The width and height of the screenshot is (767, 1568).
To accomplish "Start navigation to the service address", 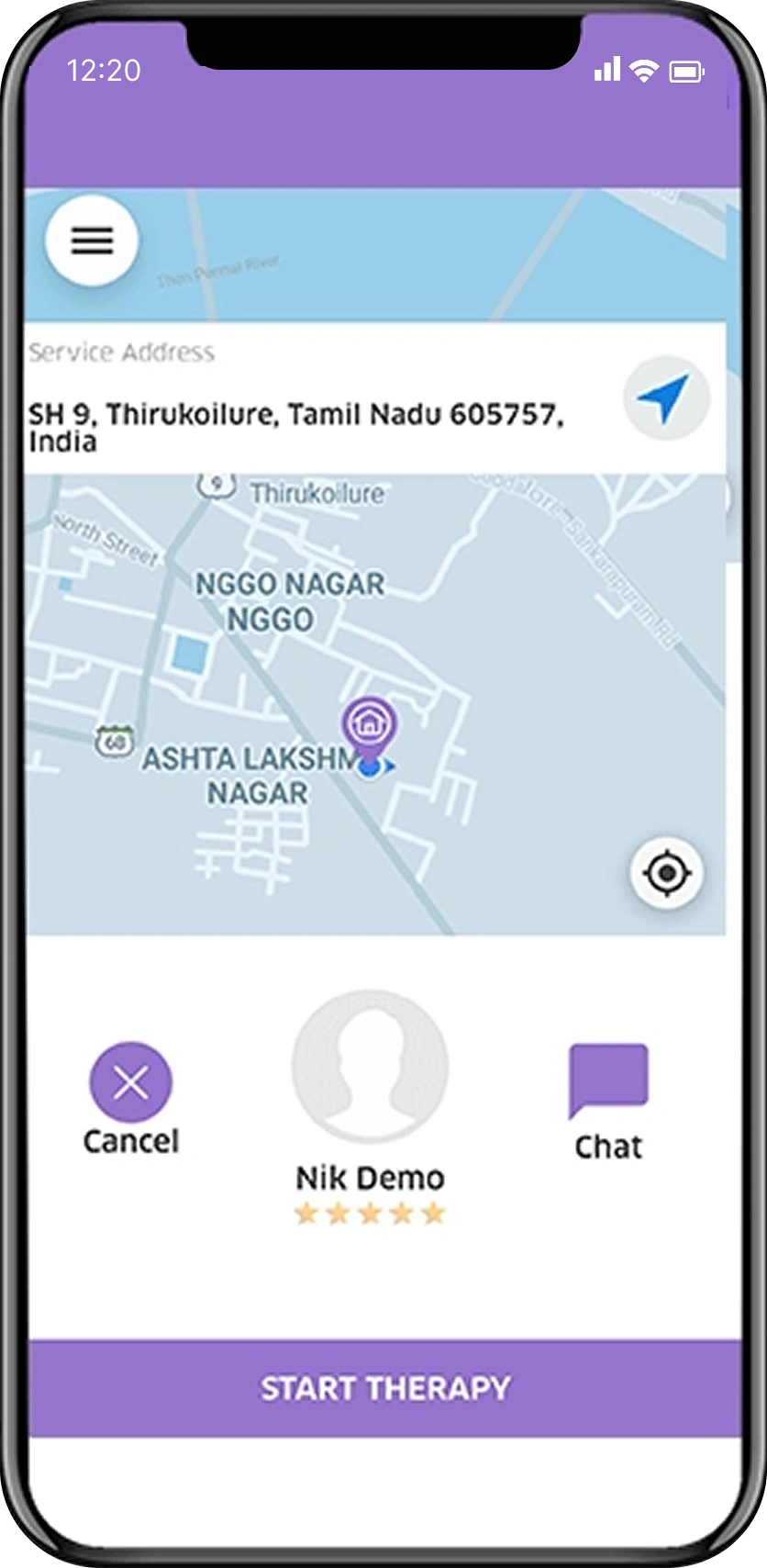I will pos(665,398).
